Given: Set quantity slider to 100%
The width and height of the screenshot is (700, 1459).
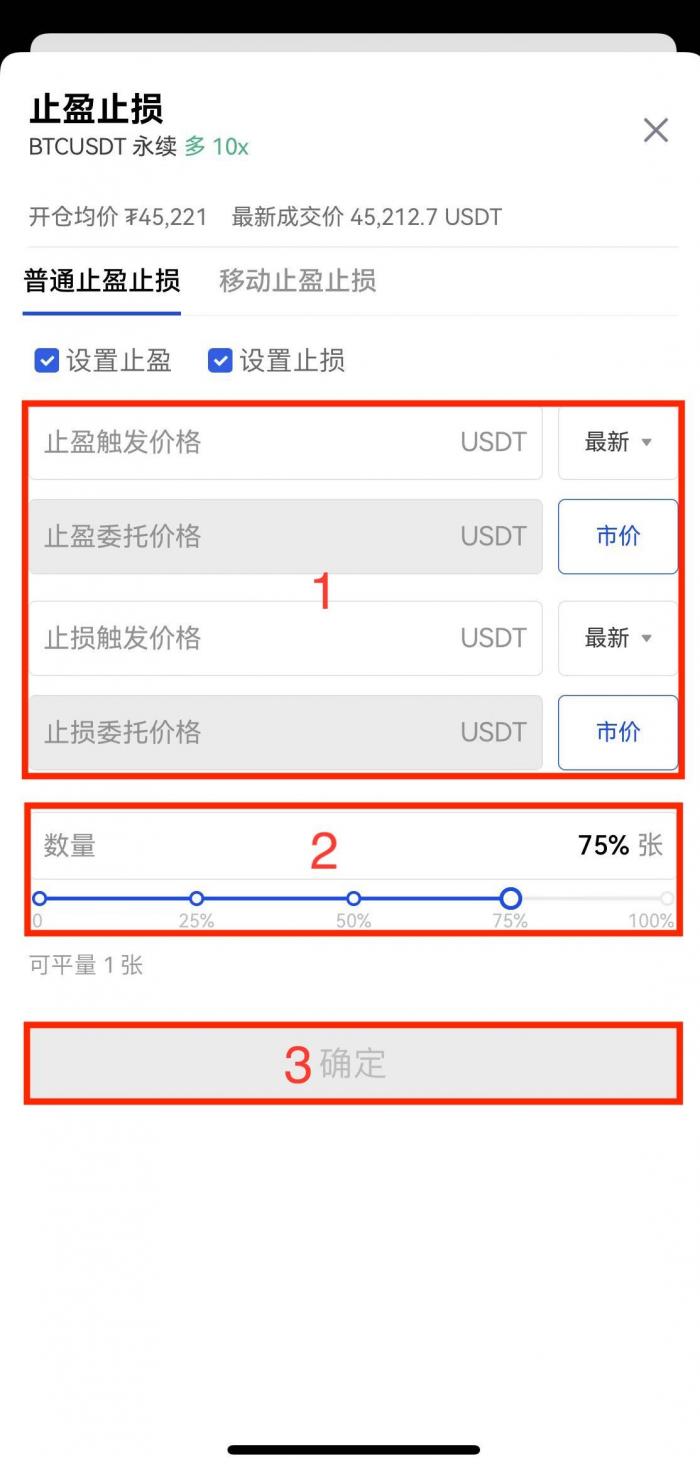Looking at the screenshot, I should tap(667, 898).
